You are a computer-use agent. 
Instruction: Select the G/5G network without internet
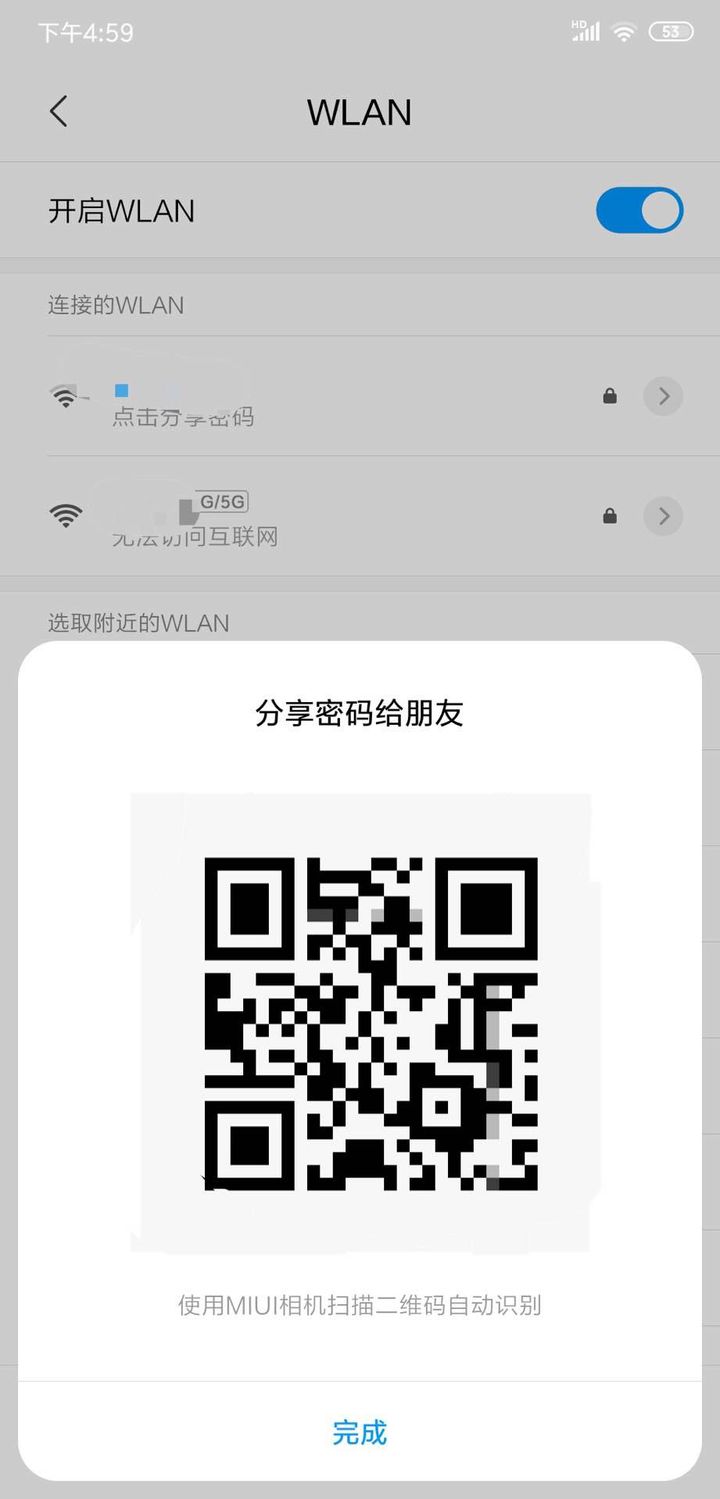tap(330, 516)
